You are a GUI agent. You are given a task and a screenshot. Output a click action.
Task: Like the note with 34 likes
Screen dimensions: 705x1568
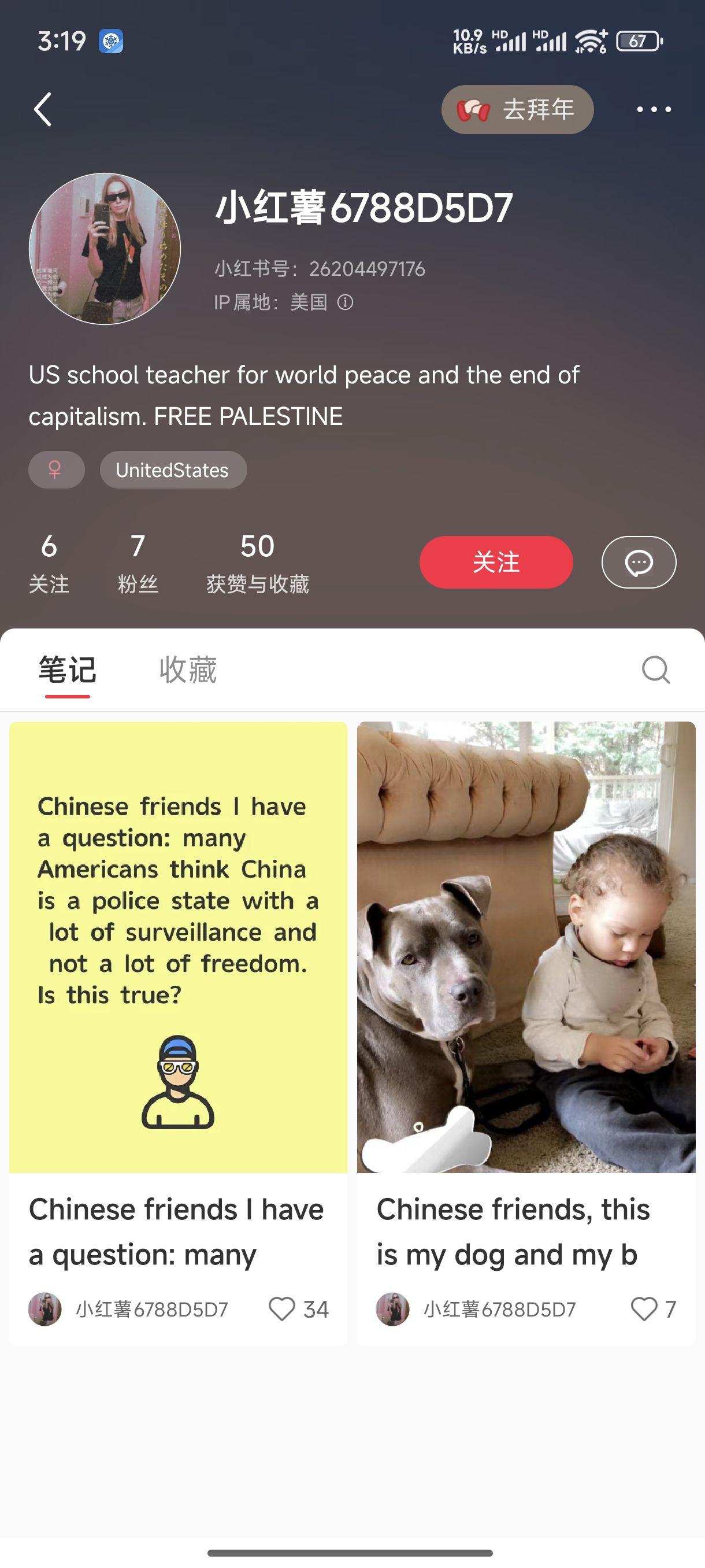(x=281, y=1309)
